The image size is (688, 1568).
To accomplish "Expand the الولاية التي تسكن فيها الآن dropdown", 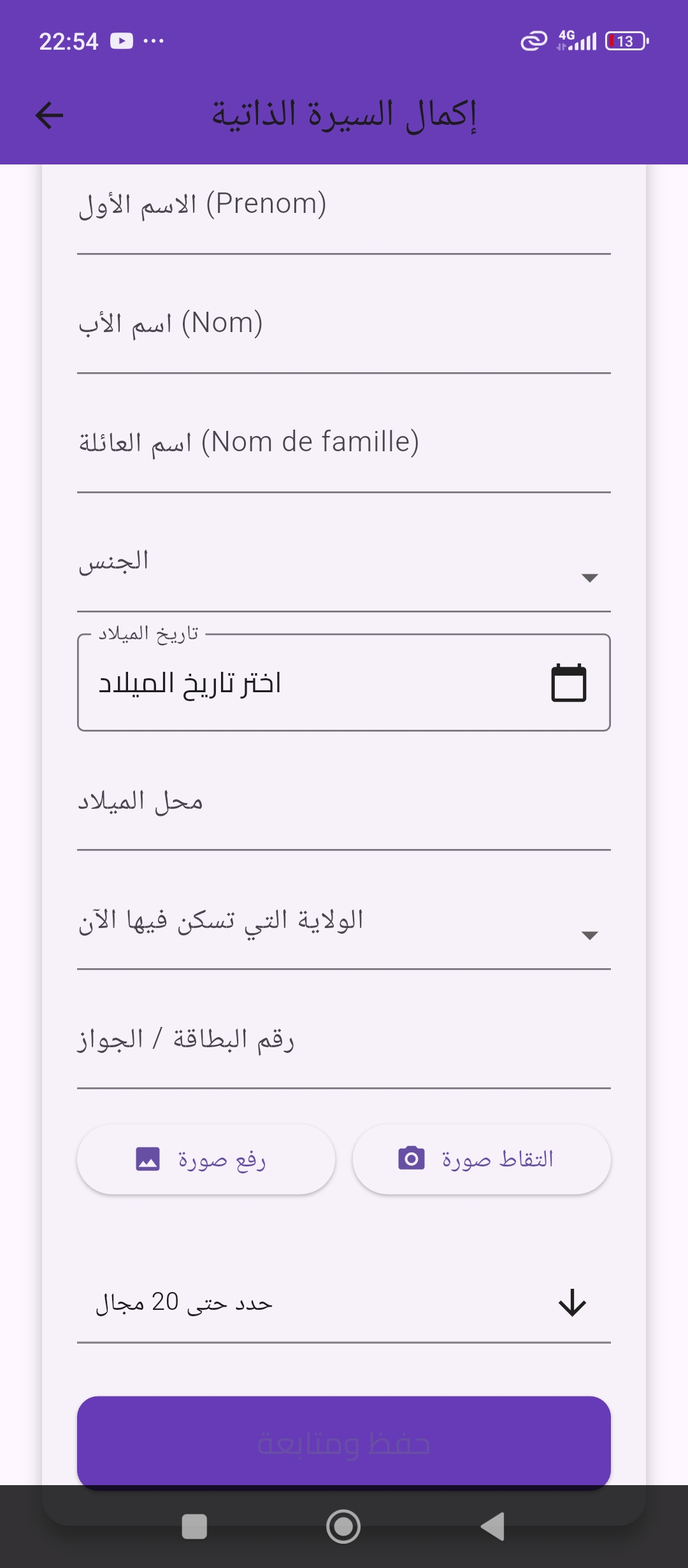I will click(589, 934).
